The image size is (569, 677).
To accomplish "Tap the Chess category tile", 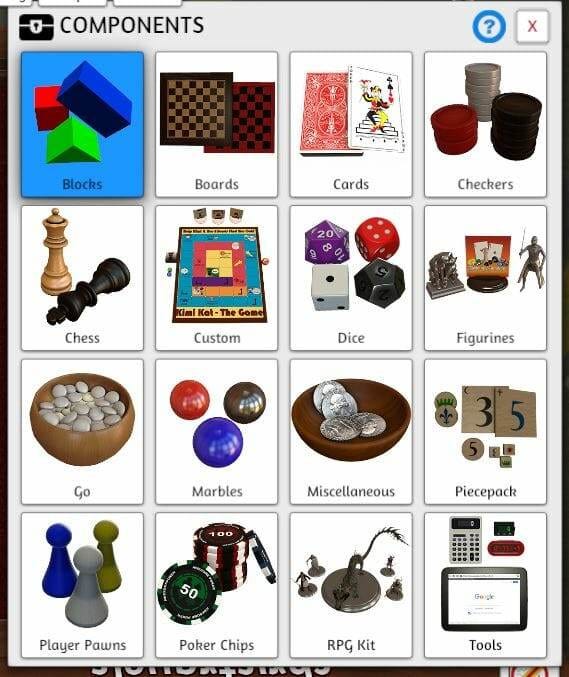I will 82,278.
